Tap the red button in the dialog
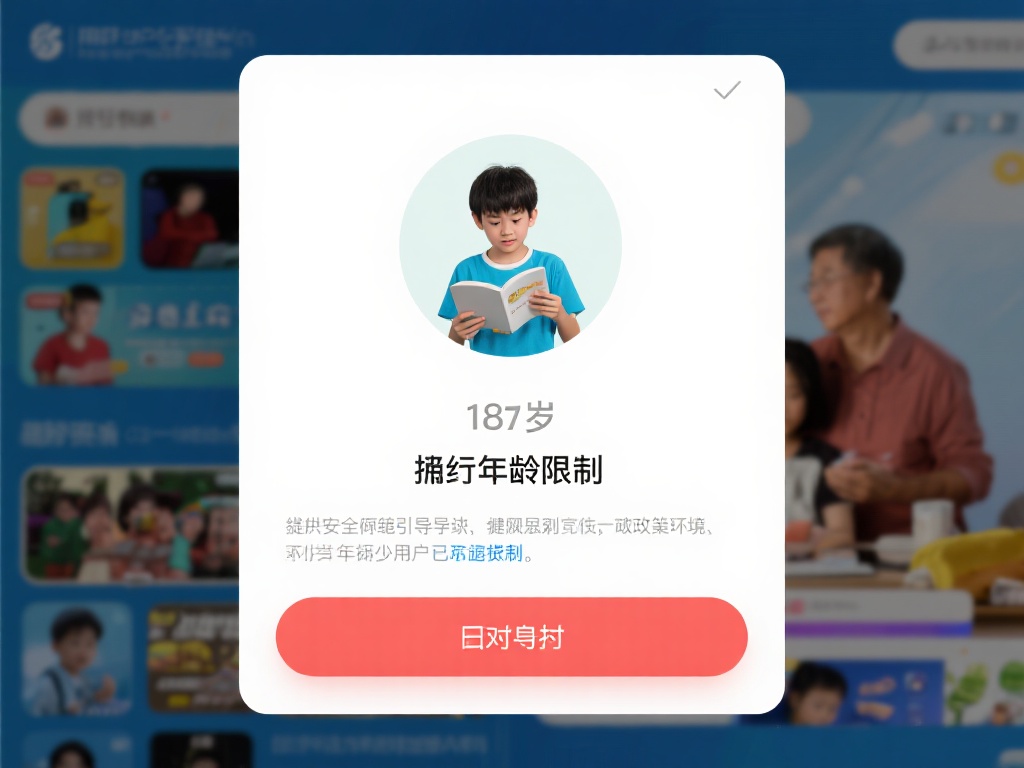Viewport: 1024px width, 768px height. (x=511, y=637)
